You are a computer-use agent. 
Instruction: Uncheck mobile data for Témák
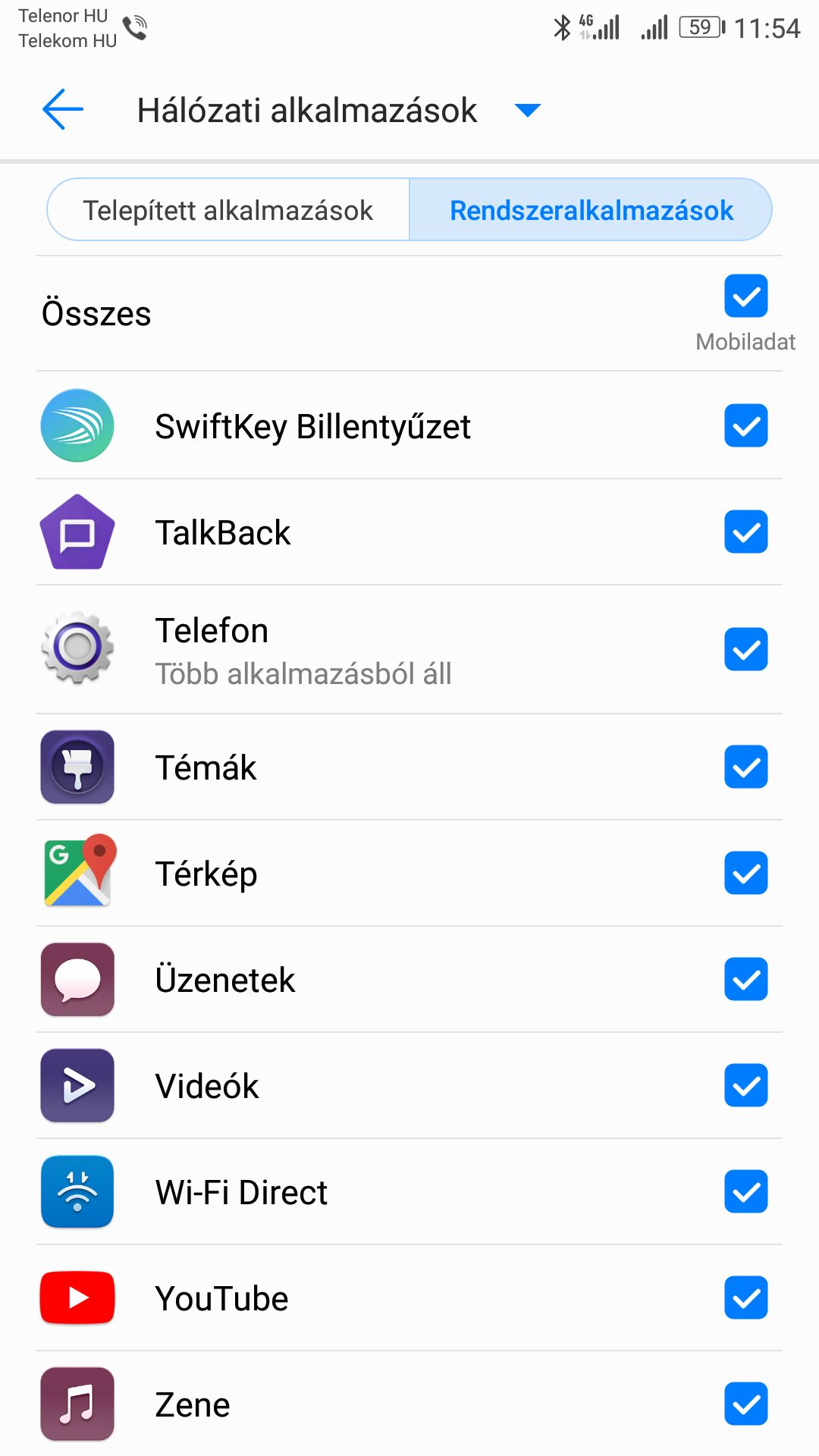click(746, 767)
